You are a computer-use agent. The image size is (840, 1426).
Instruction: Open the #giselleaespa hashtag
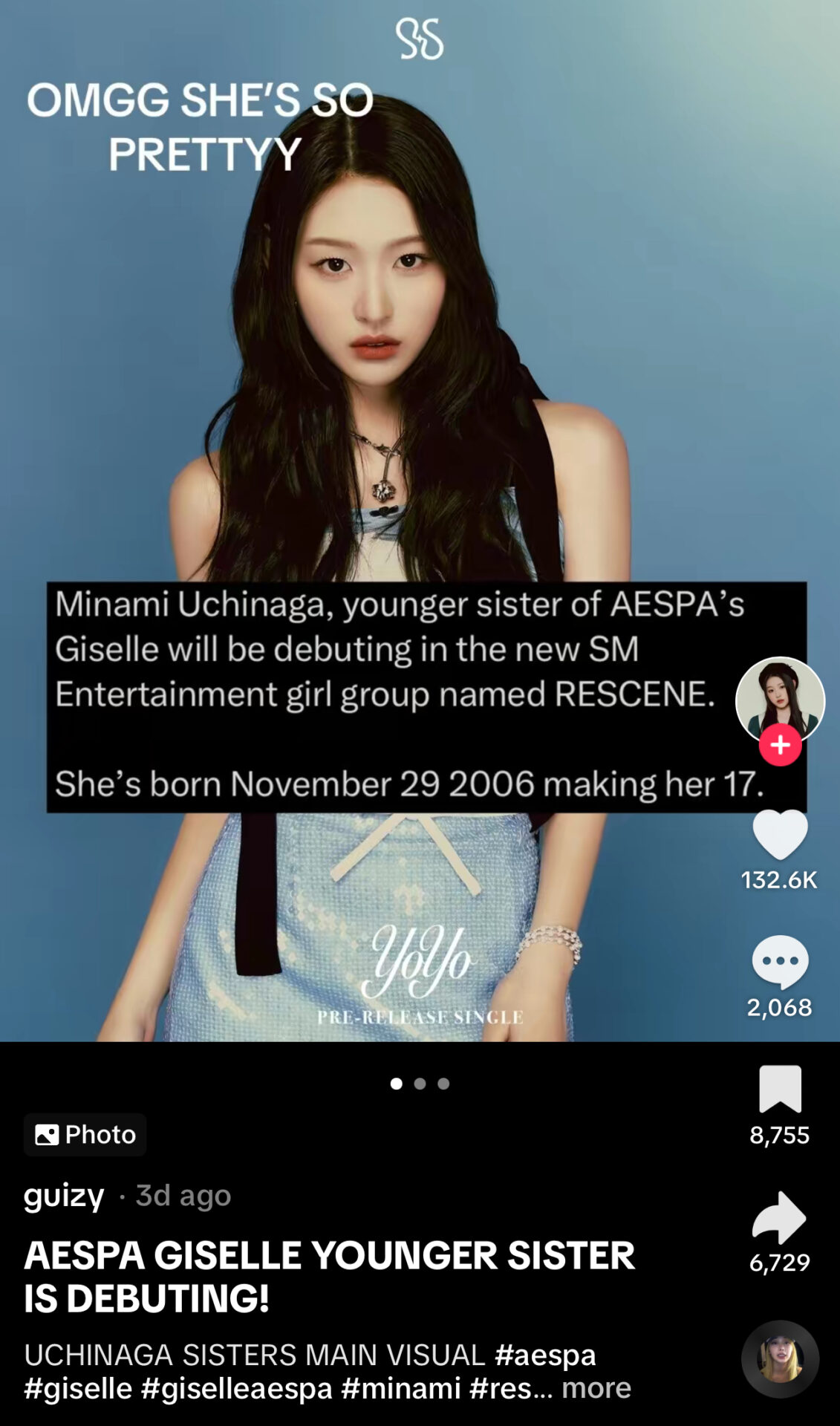click(237, 1387)
